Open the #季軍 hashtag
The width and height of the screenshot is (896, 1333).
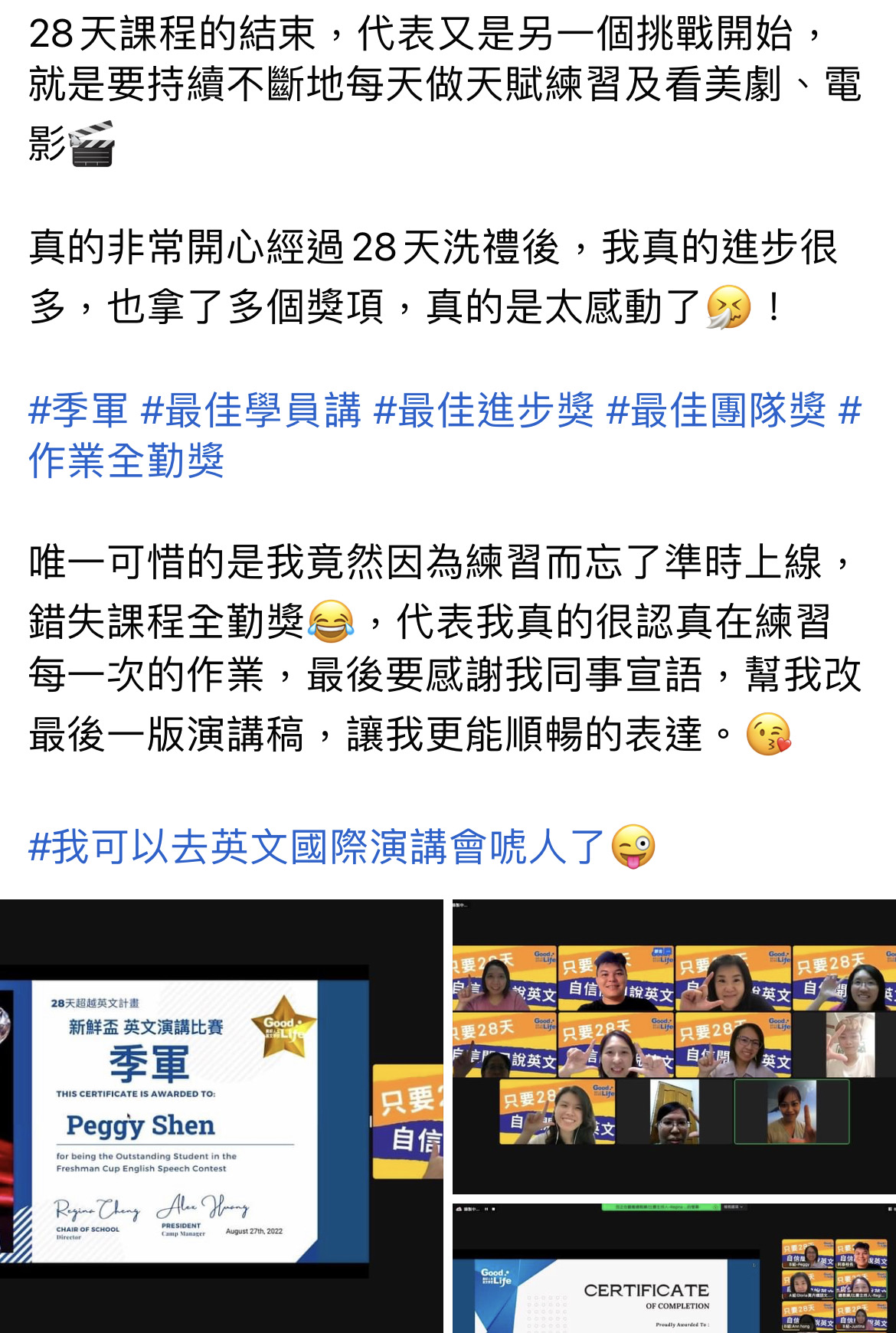click(78, 411)
